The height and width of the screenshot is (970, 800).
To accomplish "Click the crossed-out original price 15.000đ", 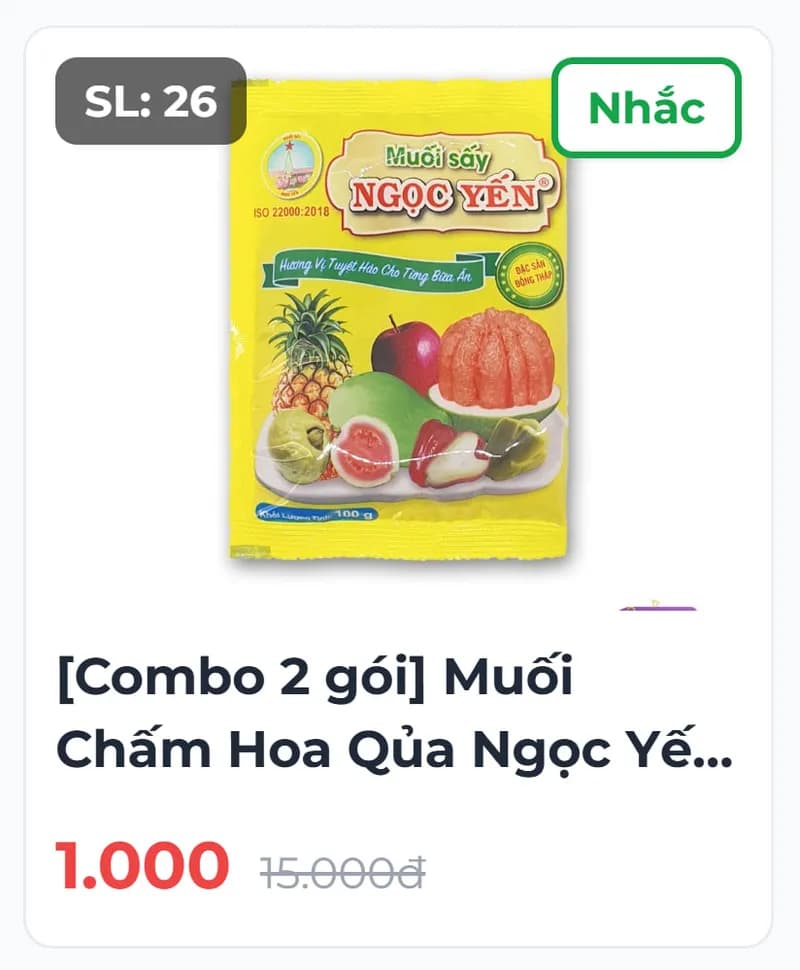I will 339,870.
